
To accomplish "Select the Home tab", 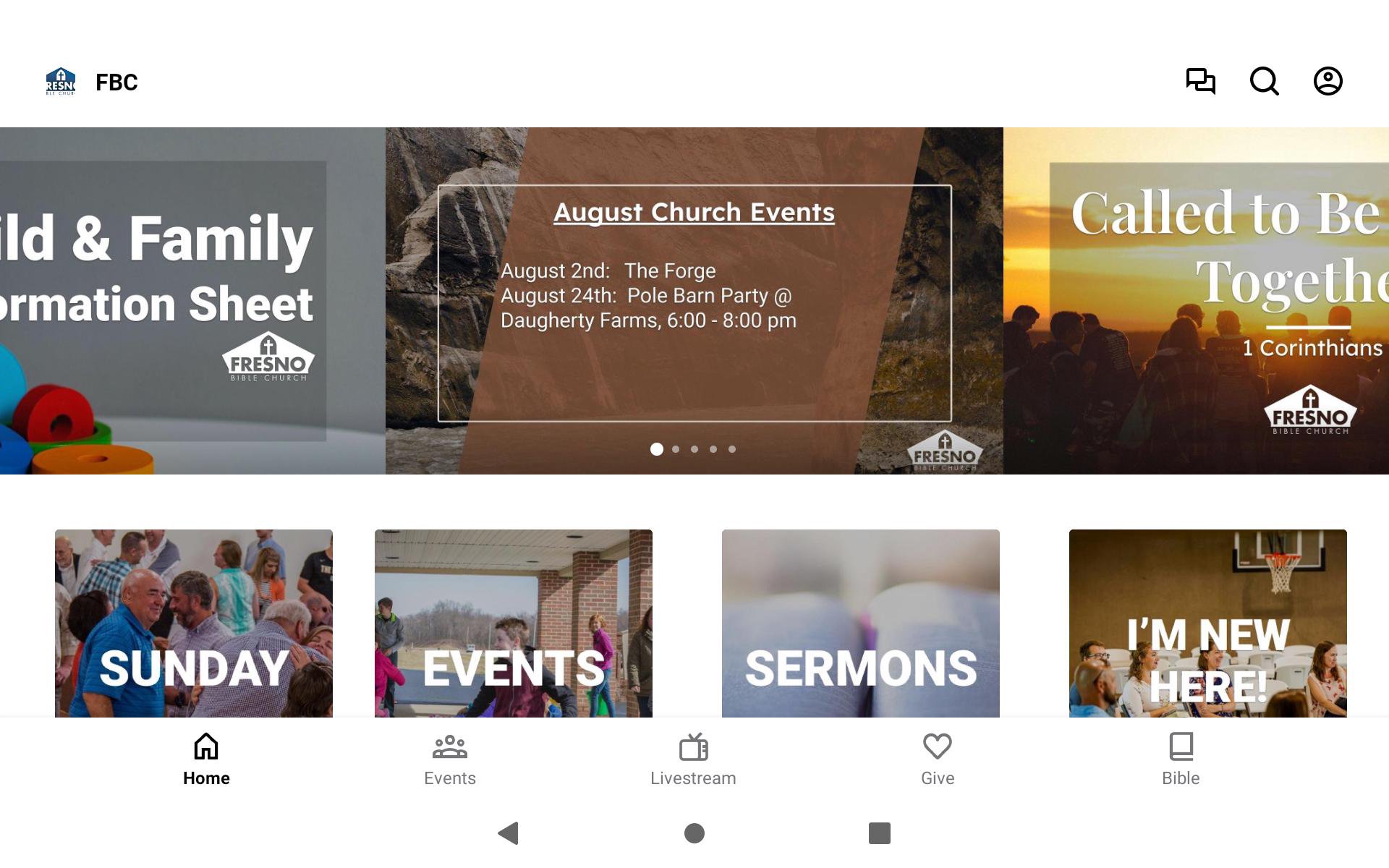I will pyautogui.click(x=206, y=759).
